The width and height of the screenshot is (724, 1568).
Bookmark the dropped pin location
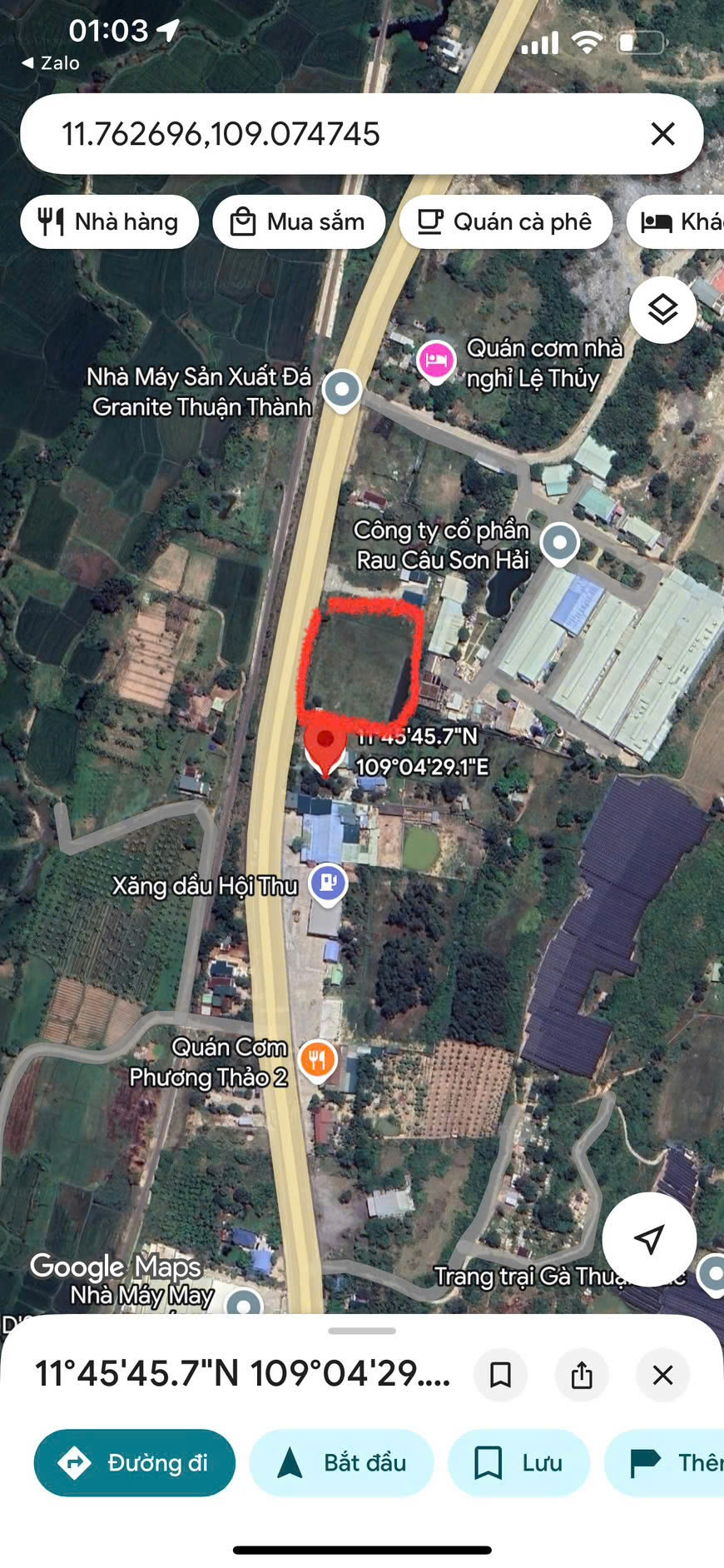pos(500,1375)
